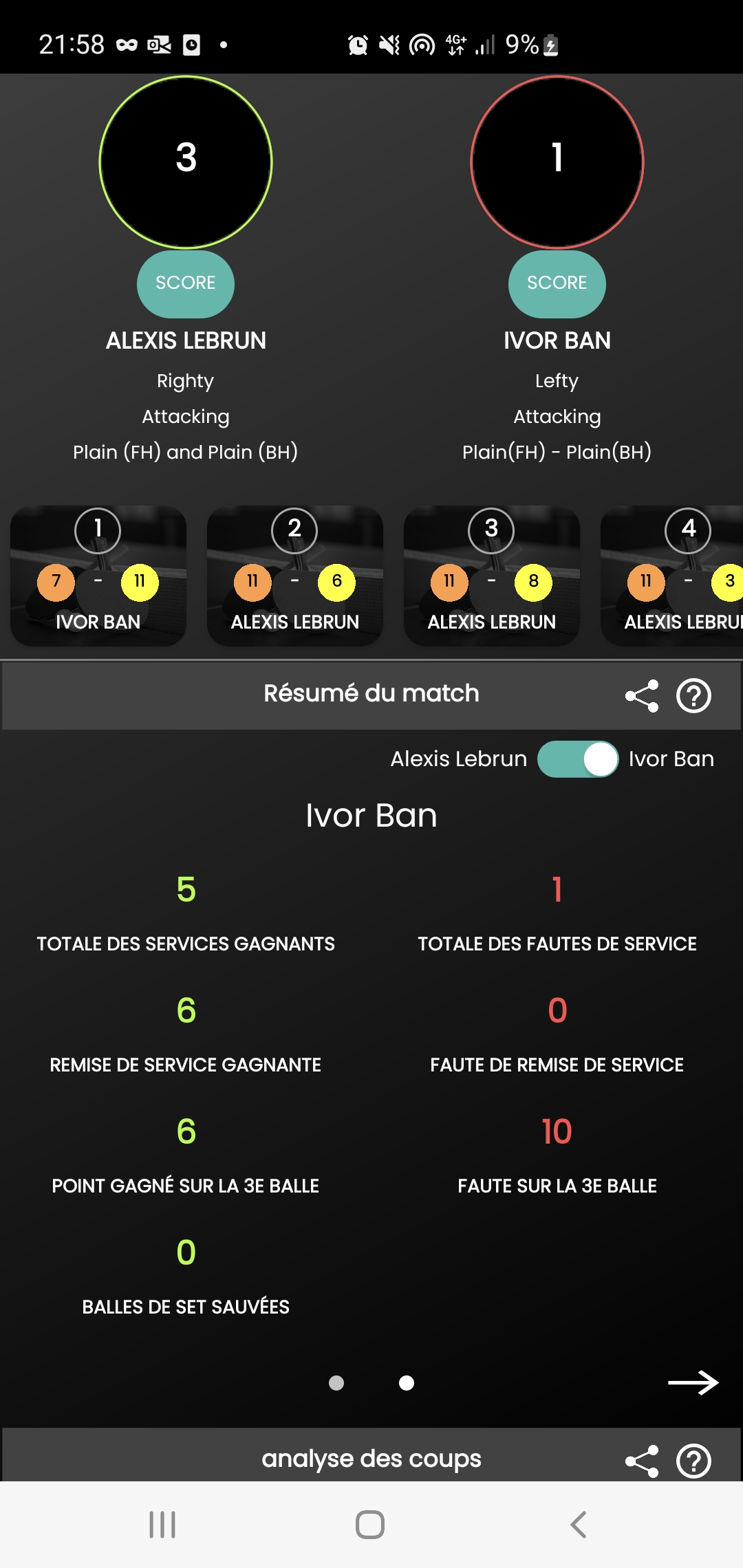Go back using system navigation button
Viewport: 743px width, 1568px height.
579,1525
